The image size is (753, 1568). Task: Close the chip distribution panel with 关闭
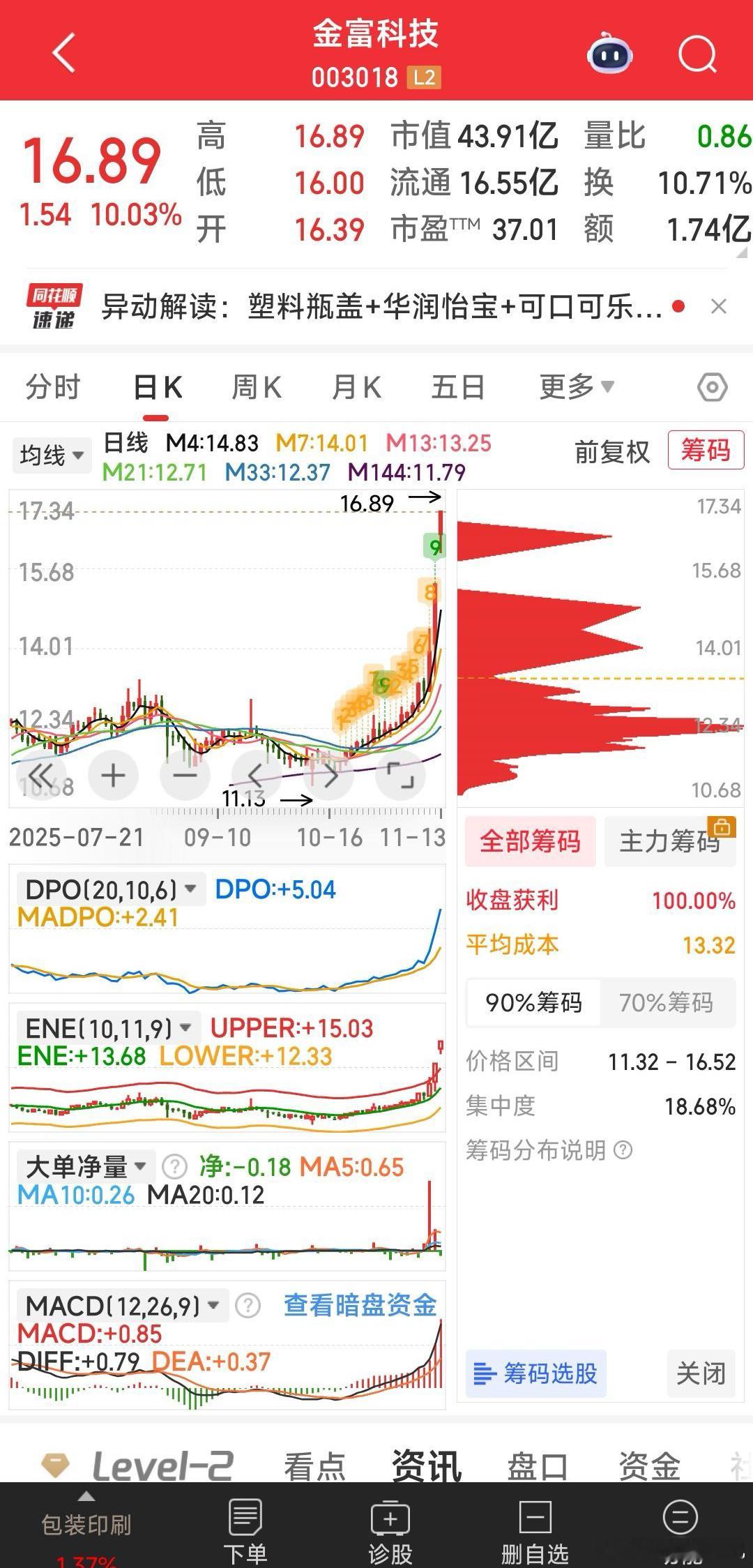pos(701,1373)
